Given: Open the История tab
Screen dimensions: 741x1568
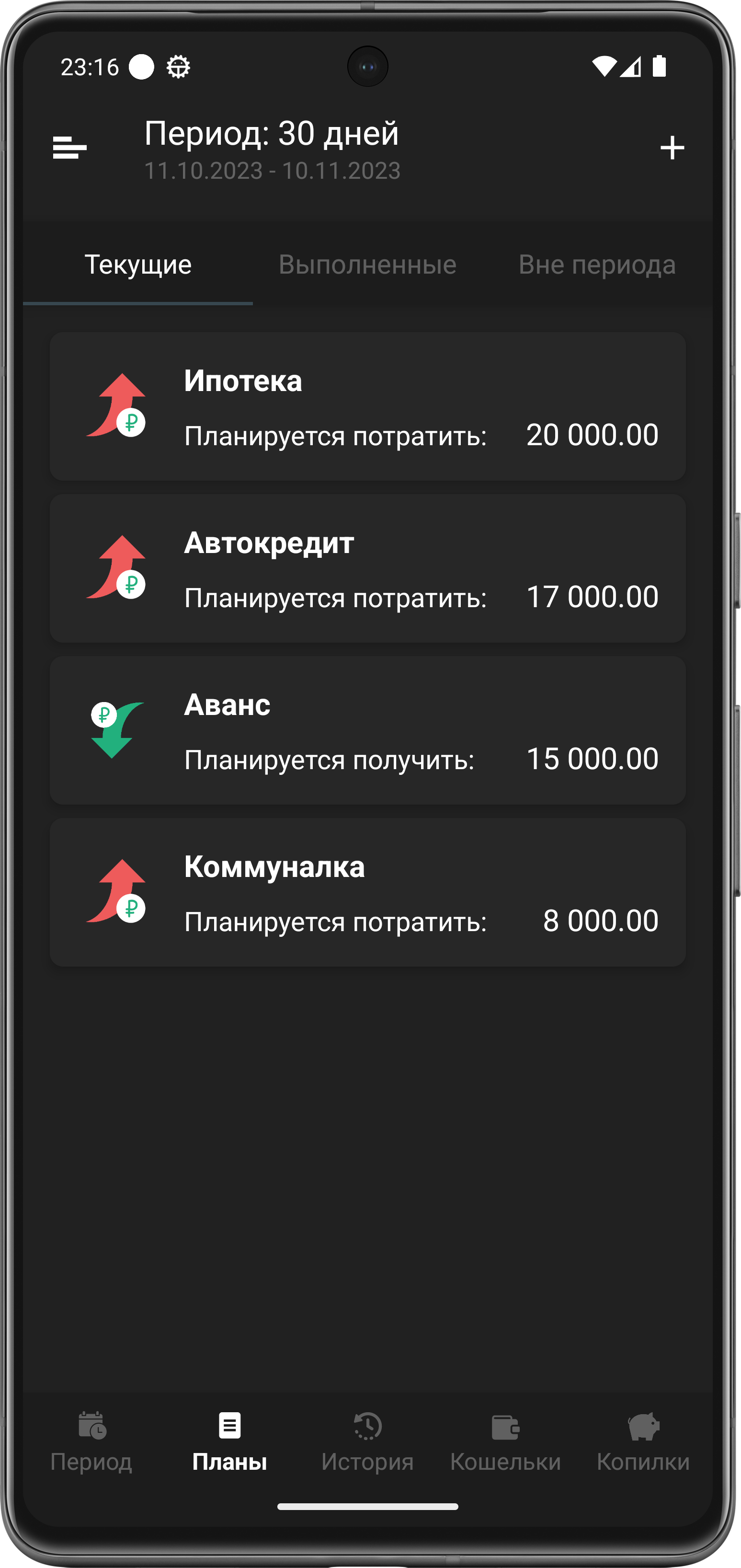Looking at the screenshot, I should 367,1441.
